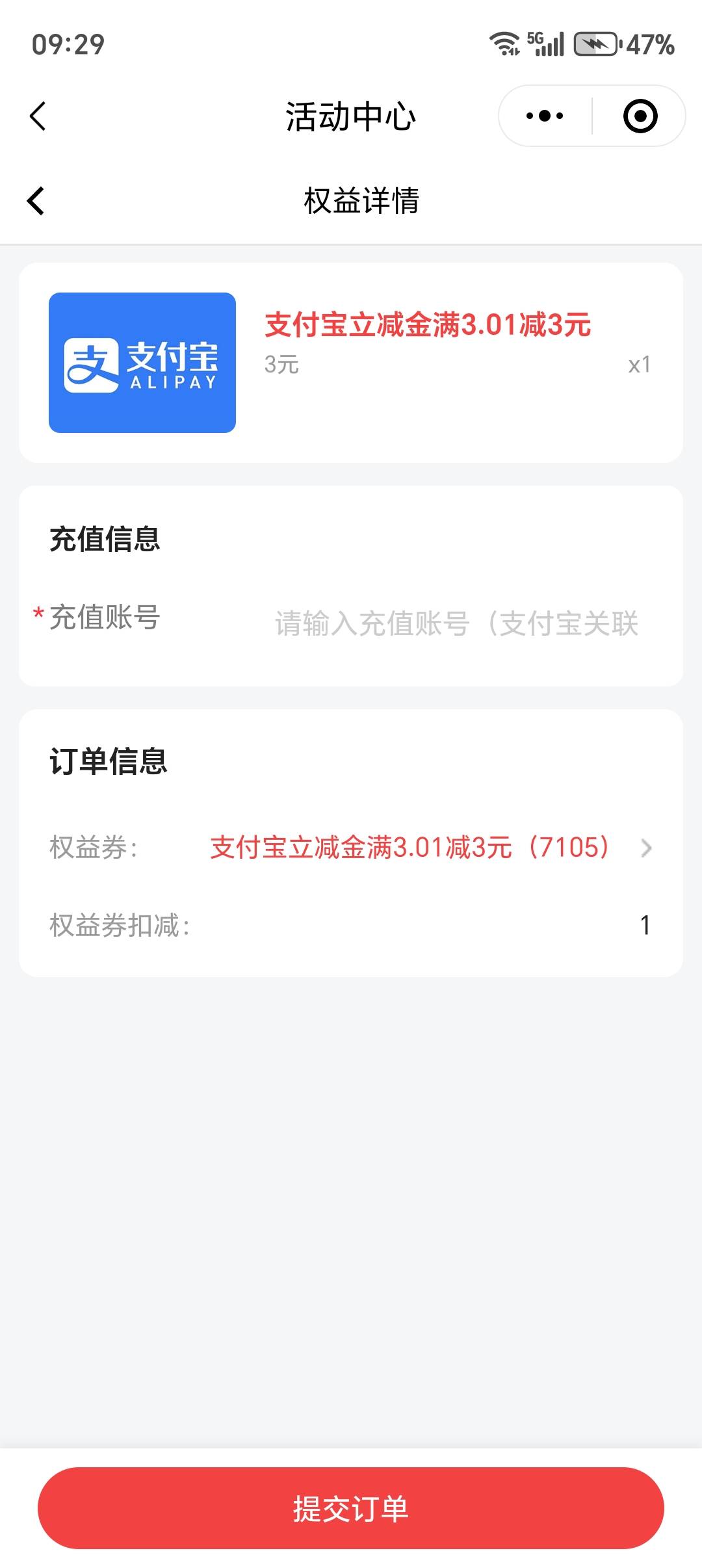This screenshot has height=1568, width=702.
Task: Go back from the 活动中心 mini program page
Action: click(x=38, y=116)
